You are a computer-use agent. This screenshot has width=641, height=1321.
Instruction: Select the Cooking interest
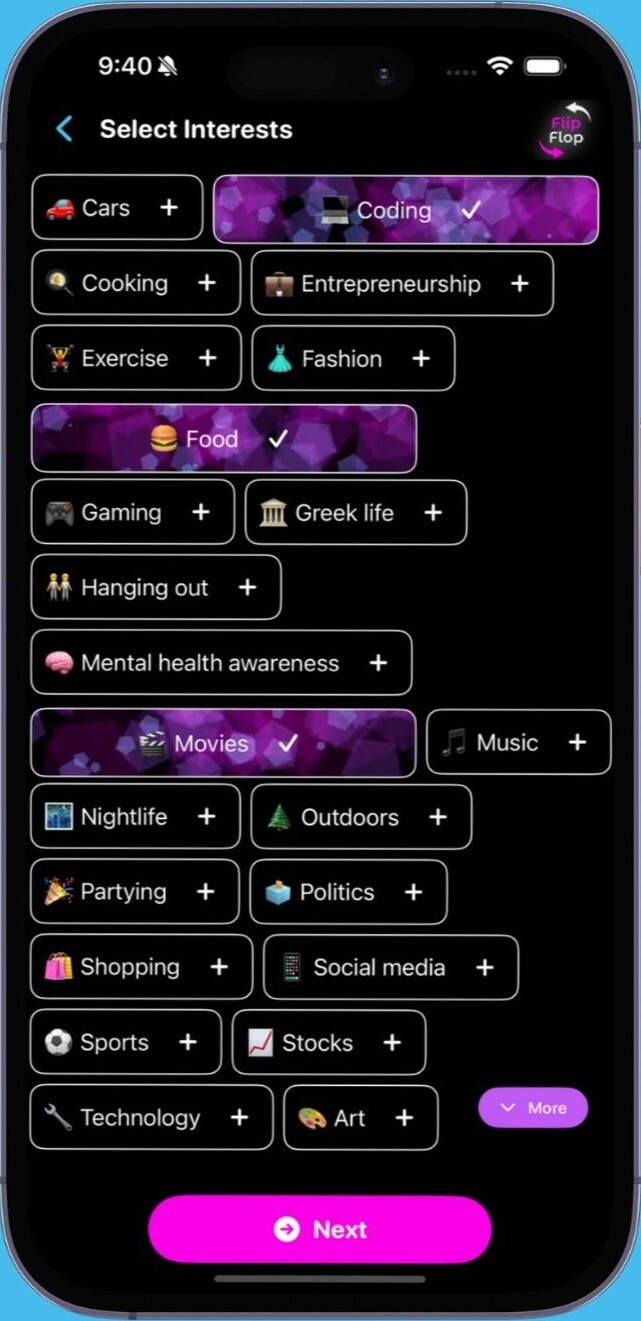coord(136,283)
